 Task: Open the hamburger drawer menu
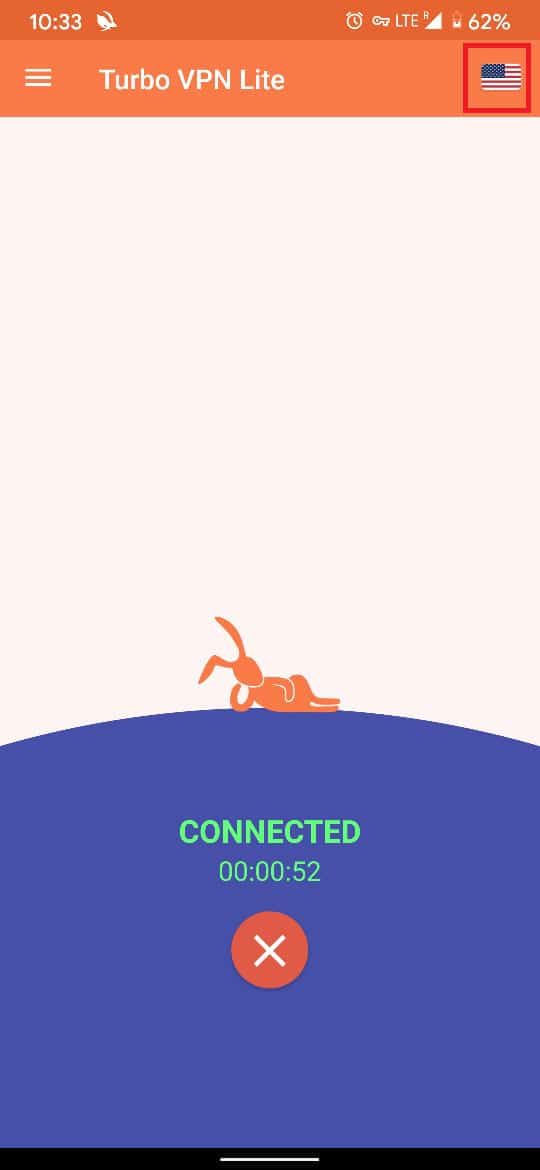38,78
